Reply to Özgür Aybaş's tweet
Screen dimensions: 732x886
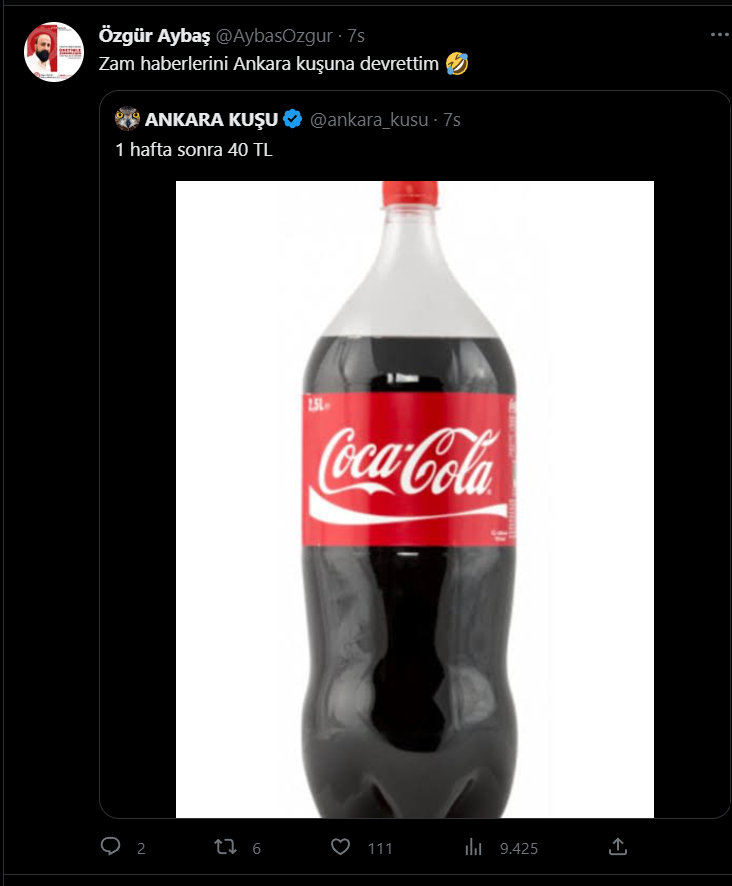111,847
